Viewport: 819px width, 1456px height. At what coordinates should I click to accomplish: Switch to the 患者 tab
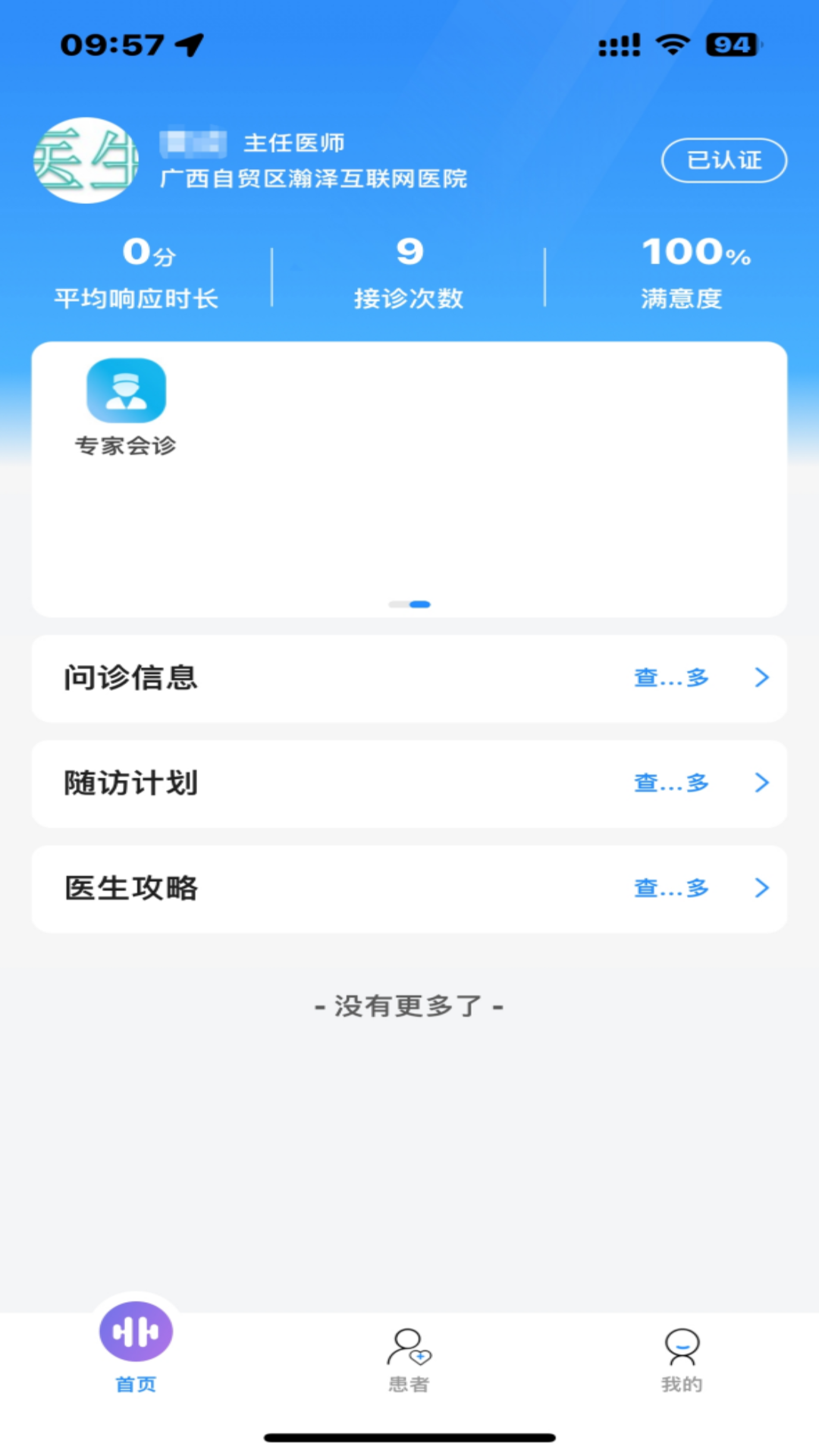(x=409, y=1361)
